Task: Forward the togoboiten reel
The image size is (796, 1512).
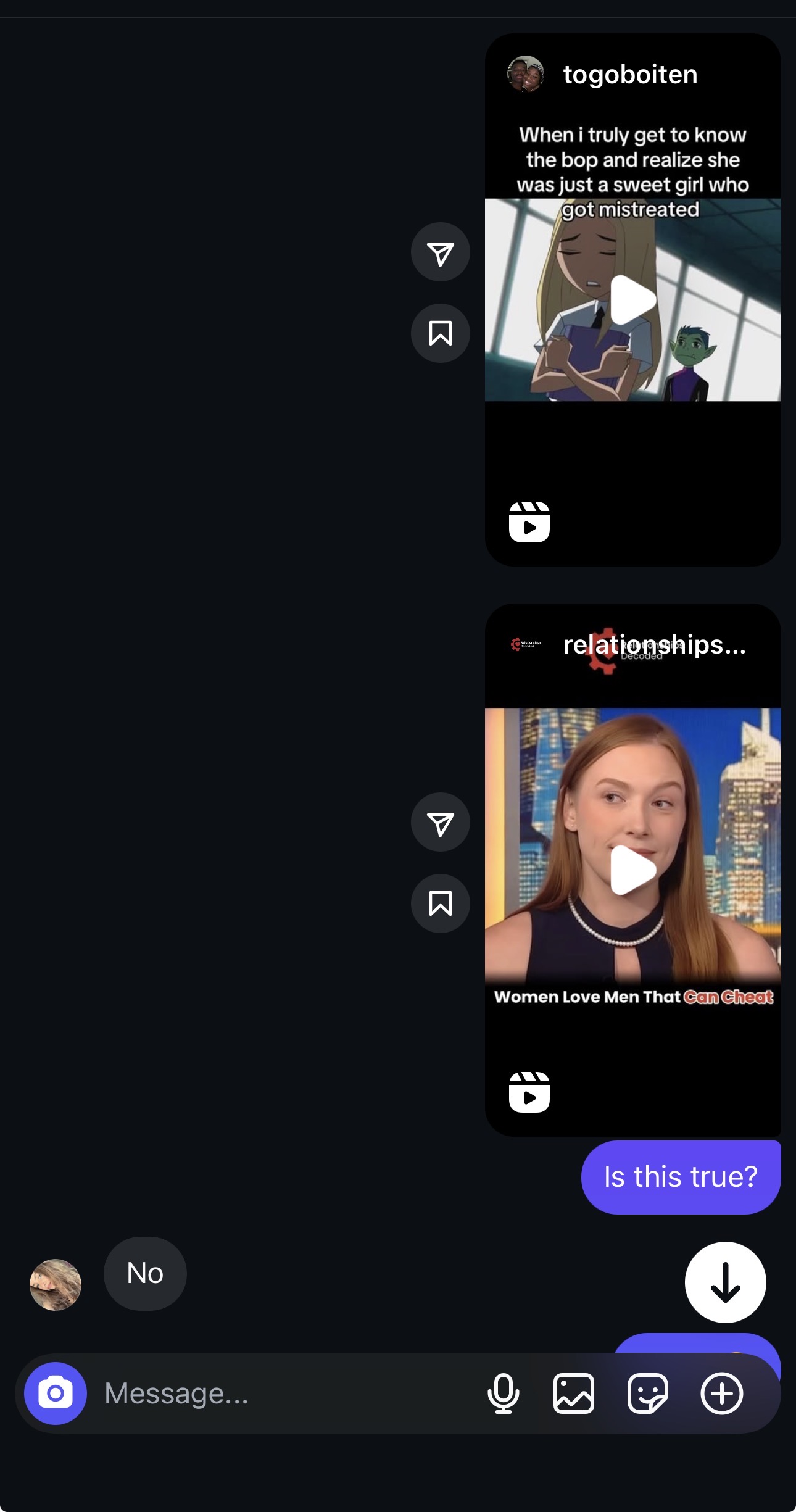Action: pyautogui.click(x=440, y=252)
